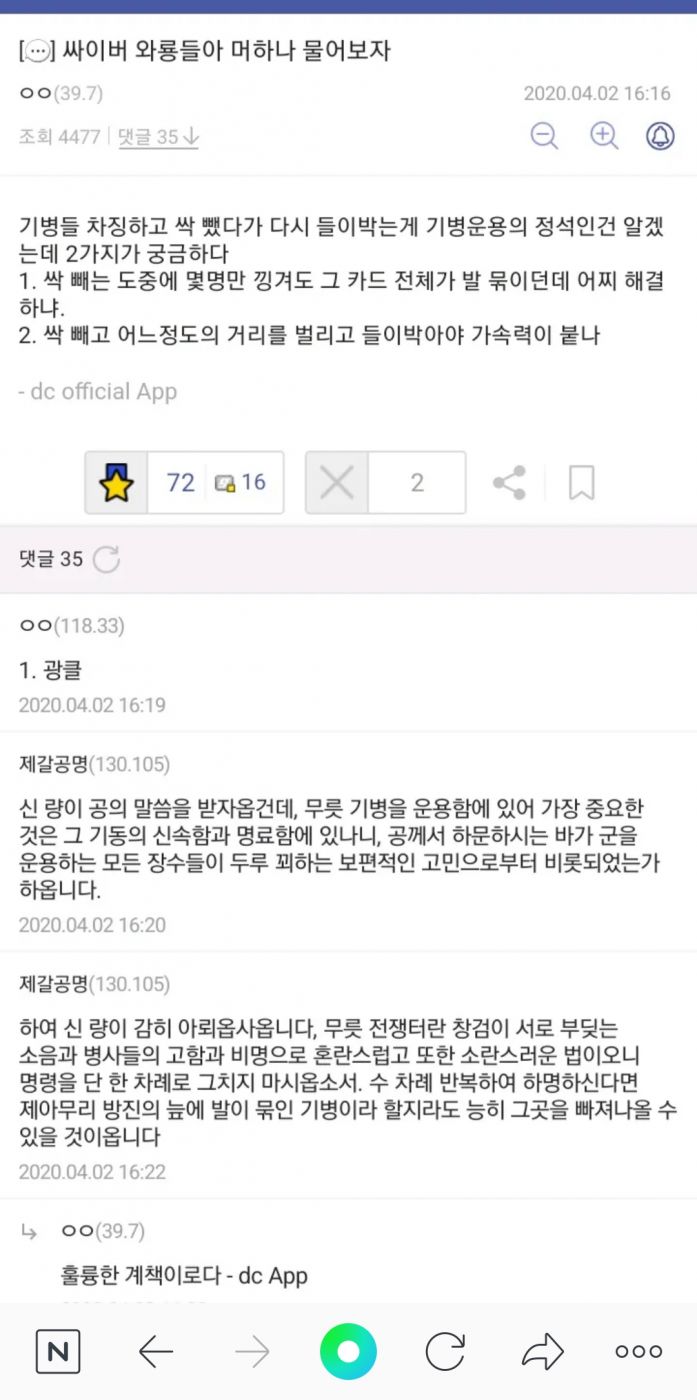Jump to comments via 댓글 35 link
697x1400 pixels.
point(158,137)
